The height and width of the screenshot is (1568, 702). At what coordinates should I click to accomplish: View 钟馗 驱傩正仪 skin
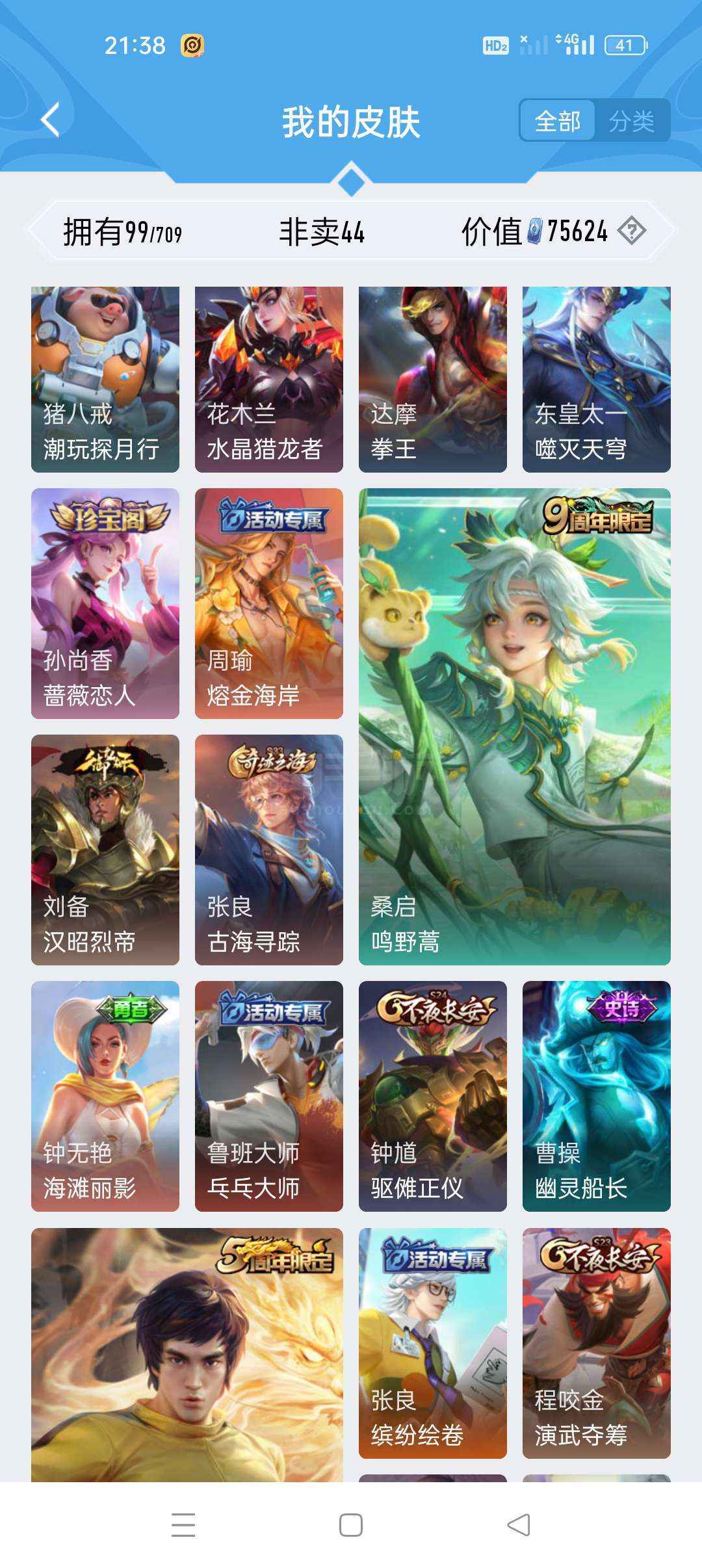[433, 1096]
